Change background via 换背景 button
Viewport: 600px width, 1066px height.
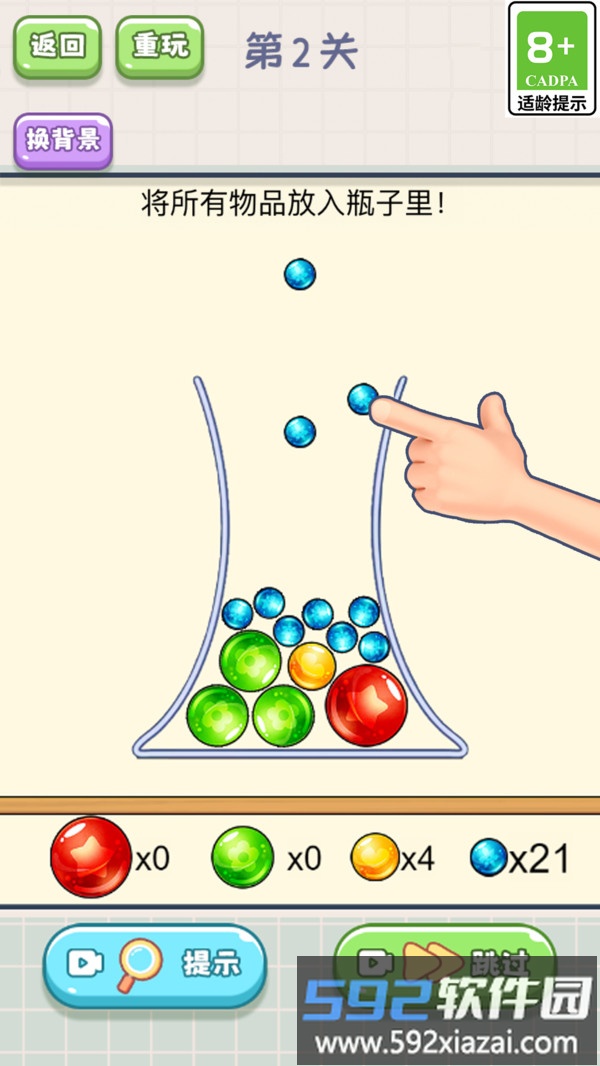[x=62, y=140]
